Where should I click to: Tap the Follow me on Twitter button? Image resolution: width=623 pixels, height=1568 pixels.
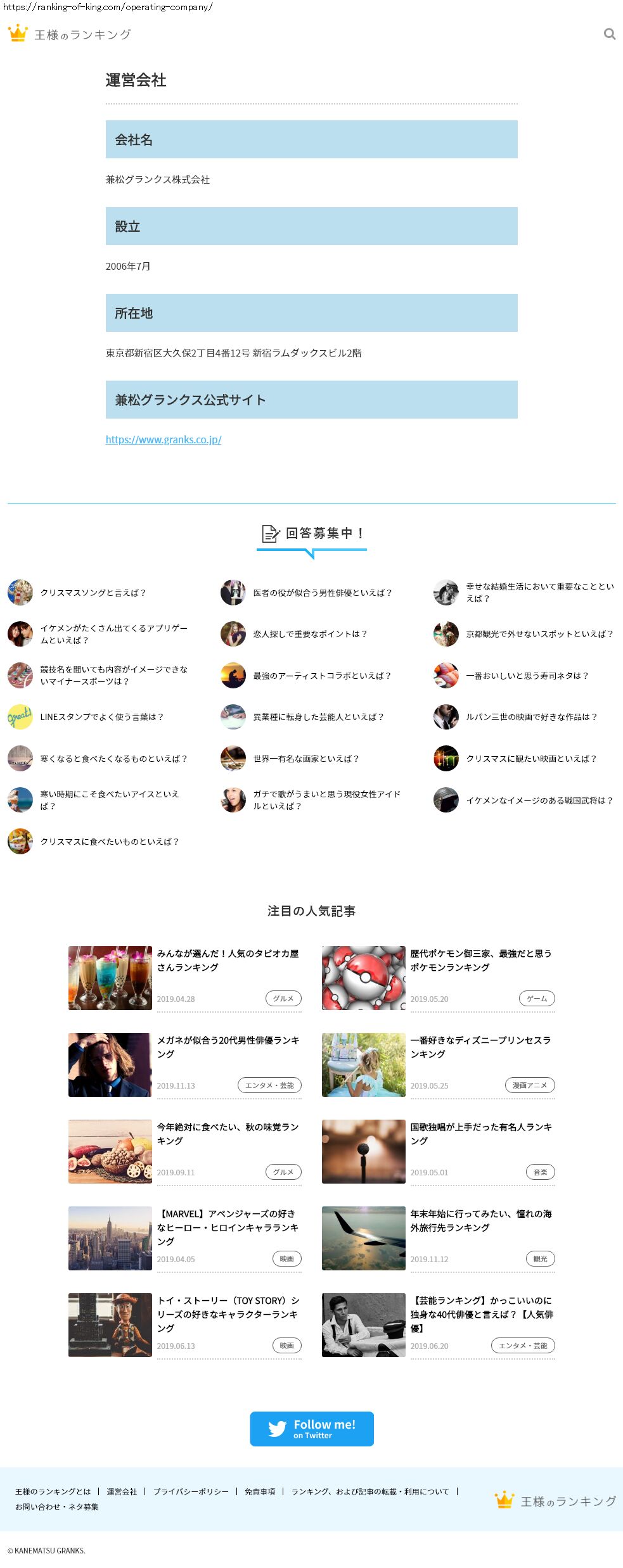click(311, 1429)
